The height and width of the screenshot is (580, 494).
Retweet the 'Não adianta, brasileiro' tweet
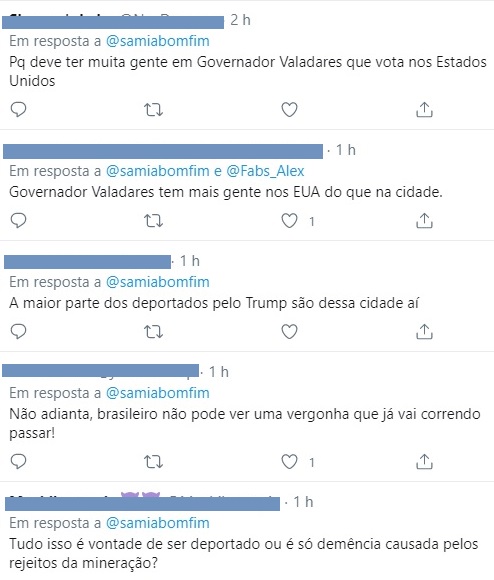point(153,462)
